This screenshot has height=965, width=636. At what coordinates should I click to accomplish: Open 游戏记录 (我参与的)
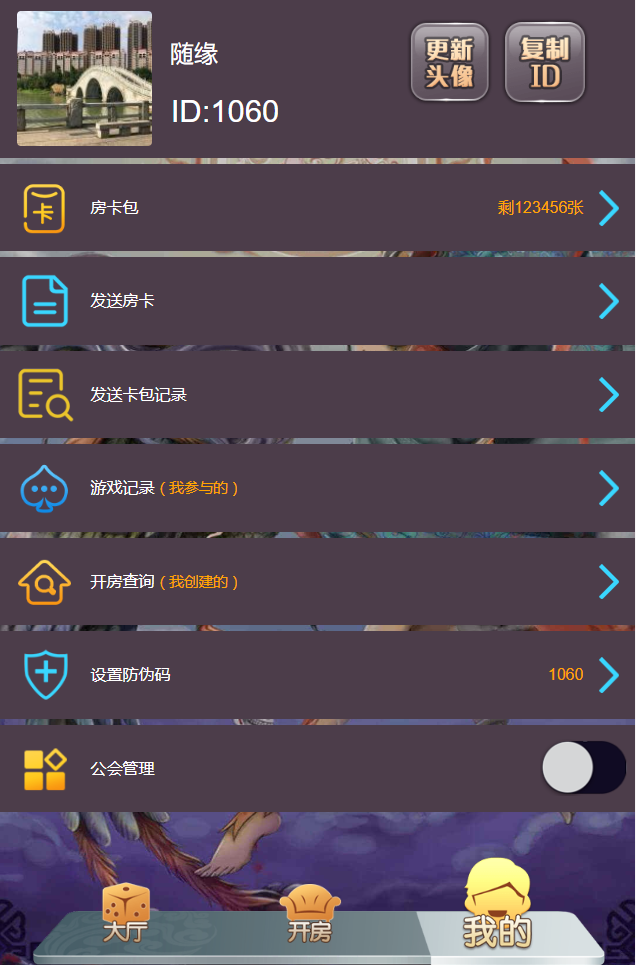tap(317, 488)
